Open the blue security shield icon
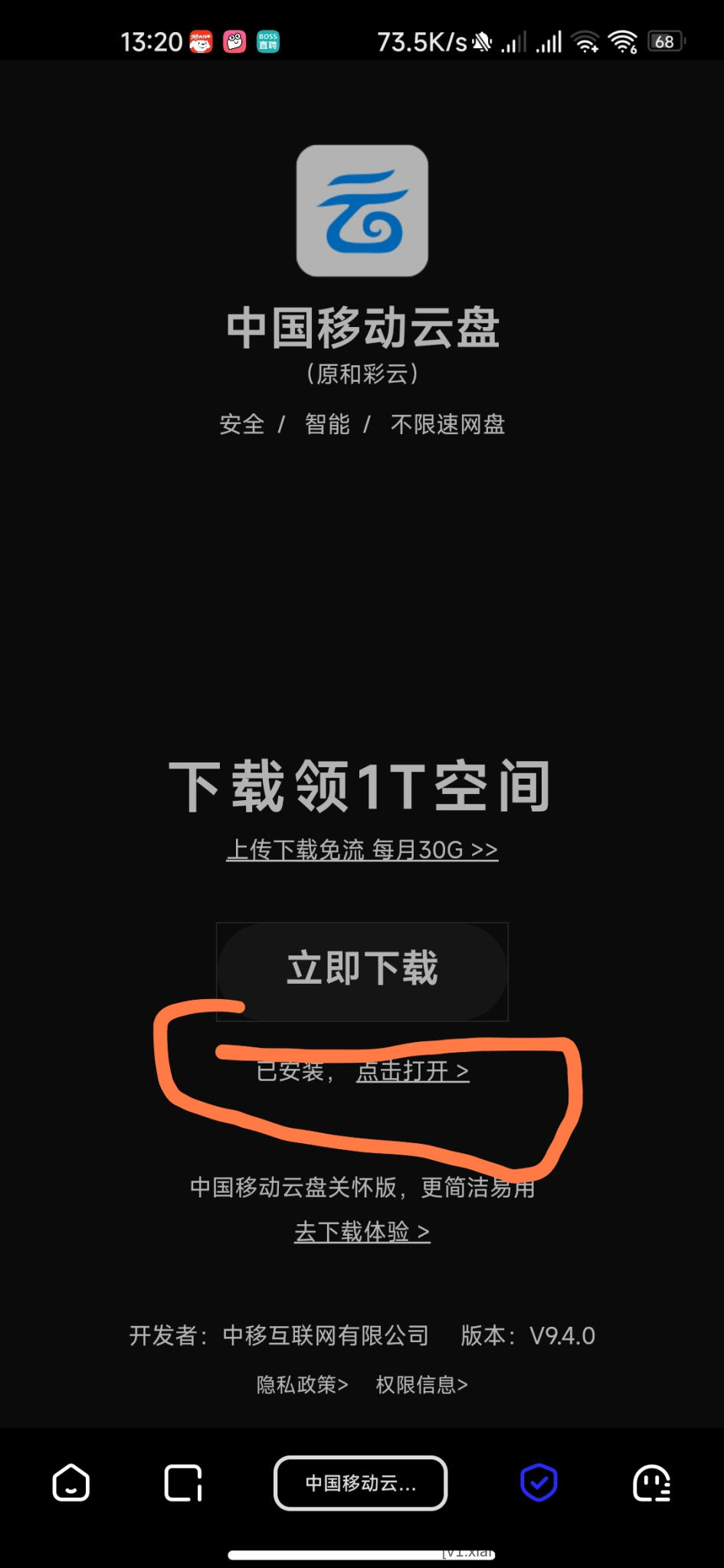Viewport: 724px width, 1568px height. (x=539, y=1483)
